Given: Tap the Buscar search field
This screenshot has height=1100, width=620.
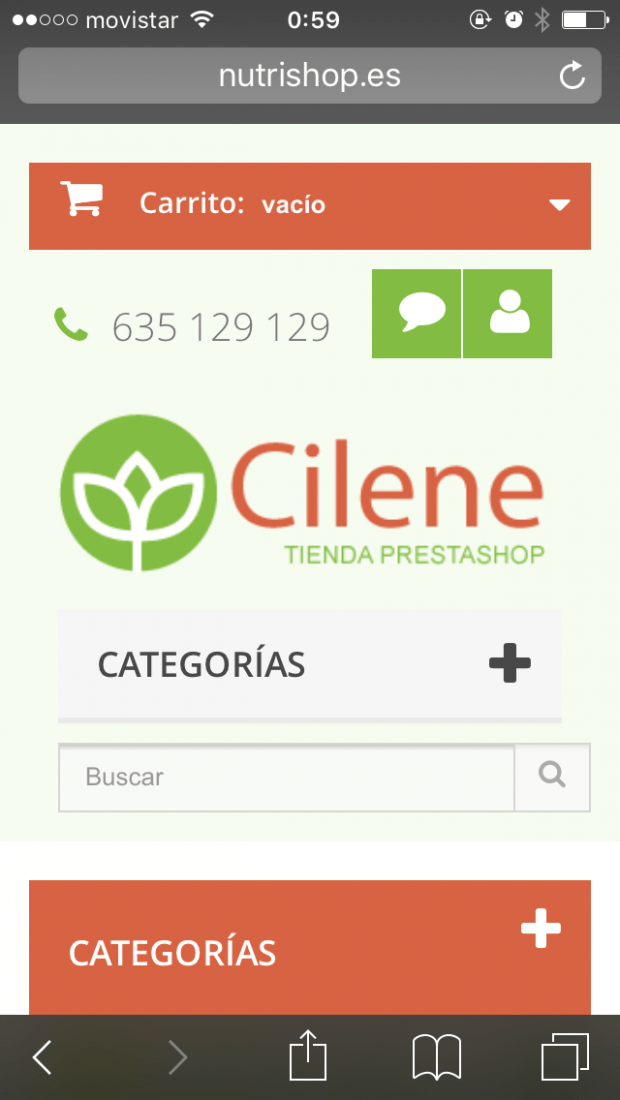Looking at the screenshot, I should (x=286, y=777).
